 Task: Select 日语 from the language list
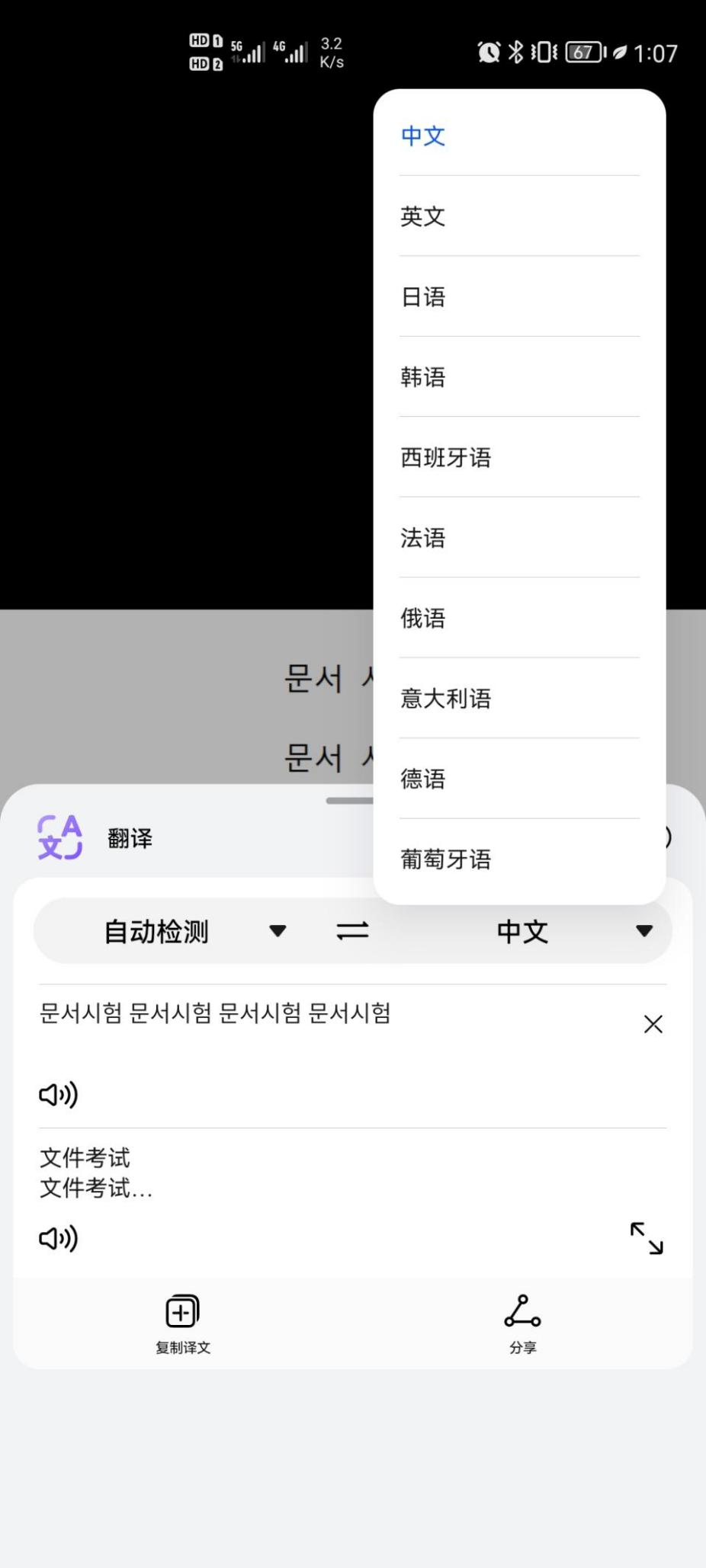tap(424, 296)
